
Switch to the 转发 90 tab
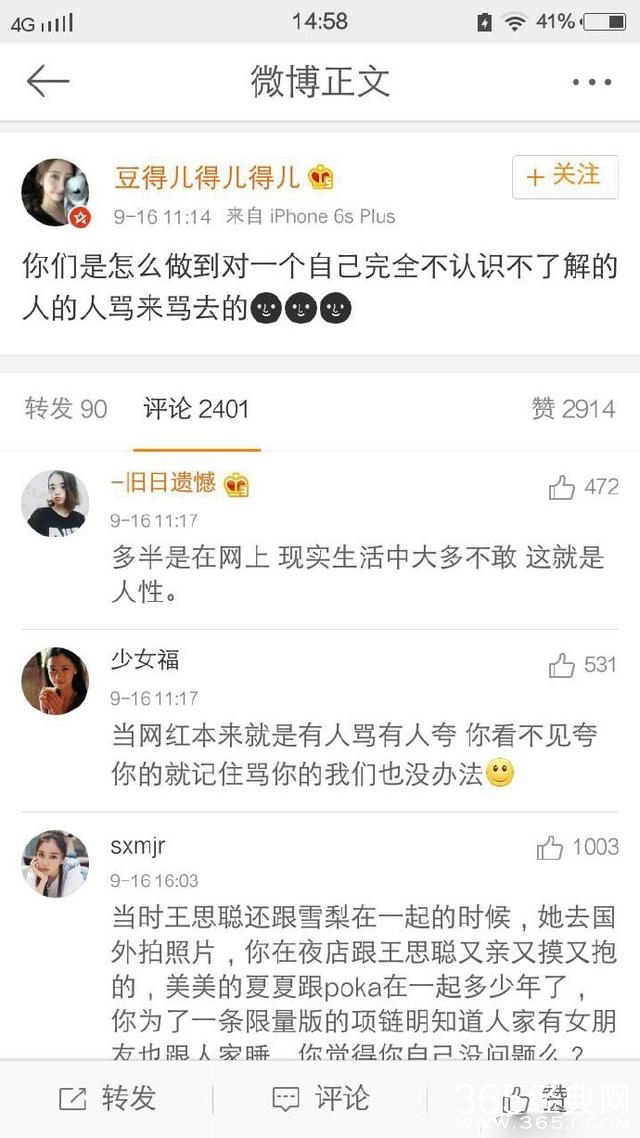[x=66, y=408]
